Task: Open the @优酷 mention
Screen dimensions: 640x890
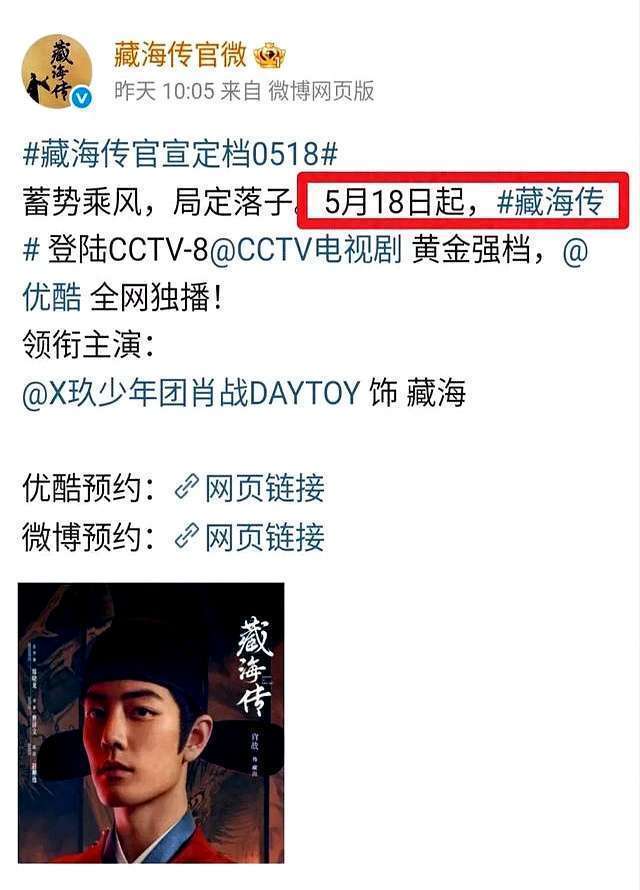Action: [x=51, y=298]
